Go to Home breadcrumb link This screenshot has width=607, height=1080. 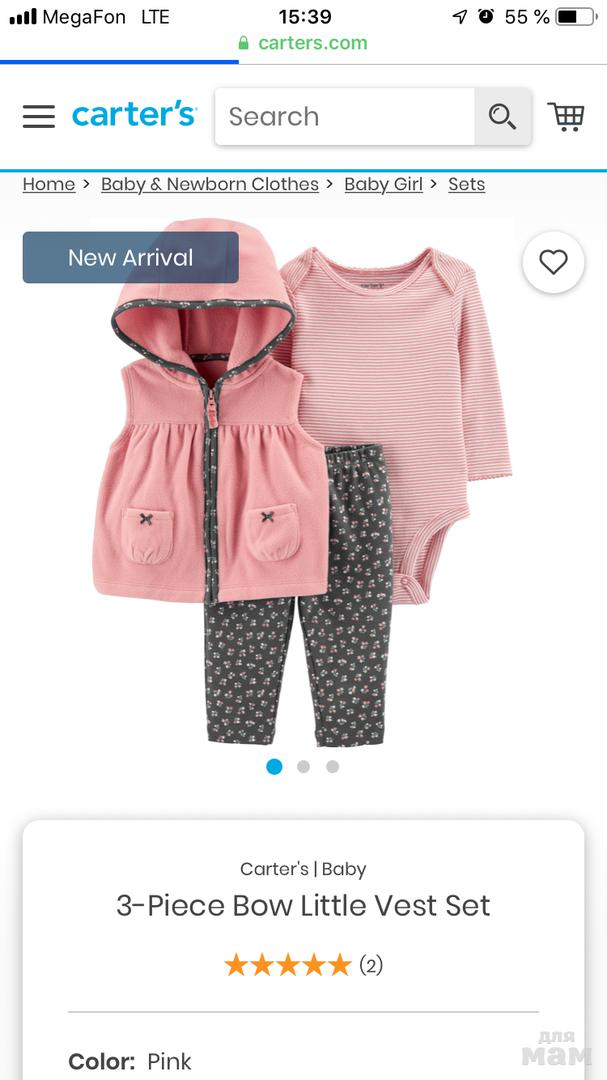tap(49, 184)
